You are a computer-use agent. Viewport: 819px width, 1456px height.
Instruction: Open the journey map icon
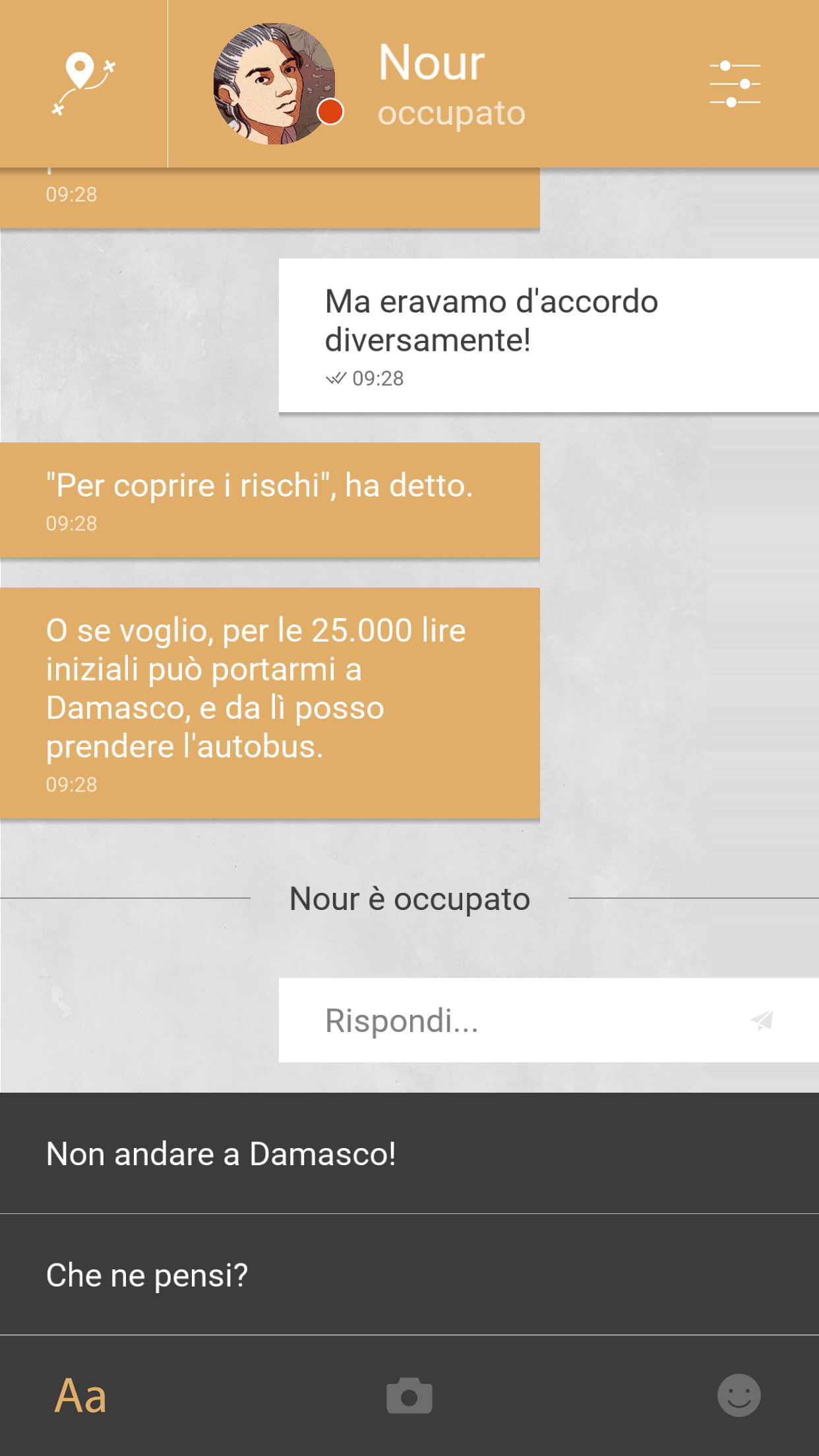[x=84, y=84]
